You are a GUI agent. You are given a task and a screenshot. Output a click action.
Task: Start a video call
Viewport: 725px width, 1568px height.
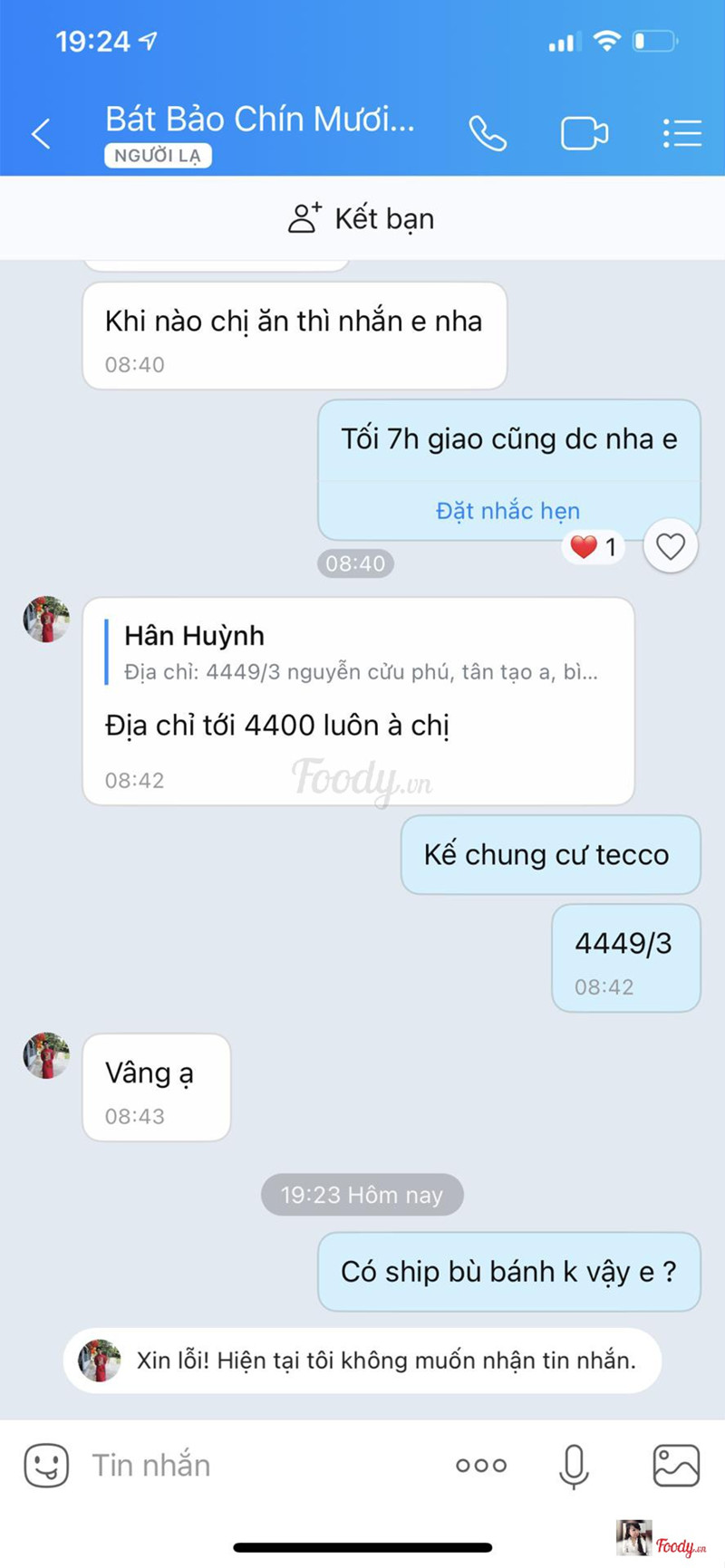(x=584, y=134)
